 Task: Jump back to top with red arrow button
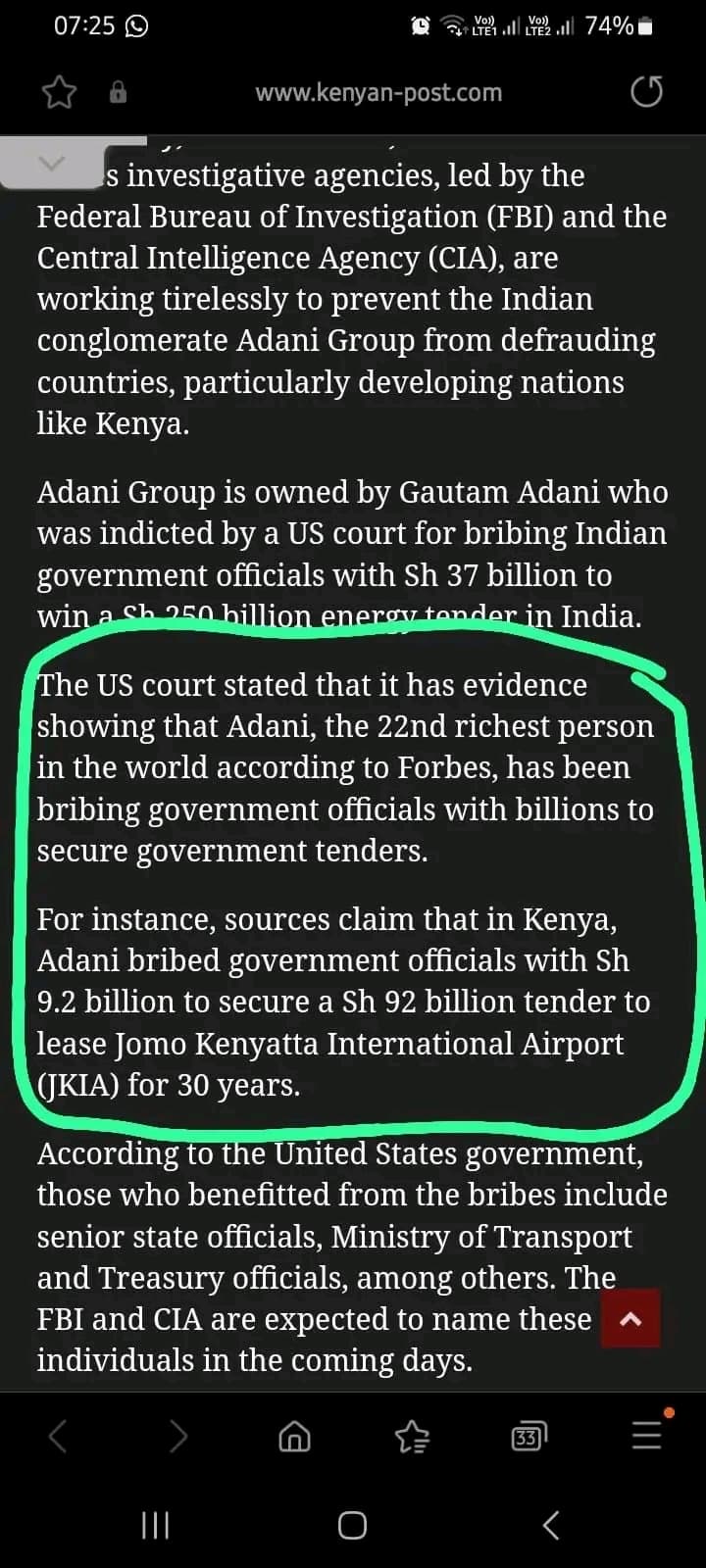[630, 1319]
